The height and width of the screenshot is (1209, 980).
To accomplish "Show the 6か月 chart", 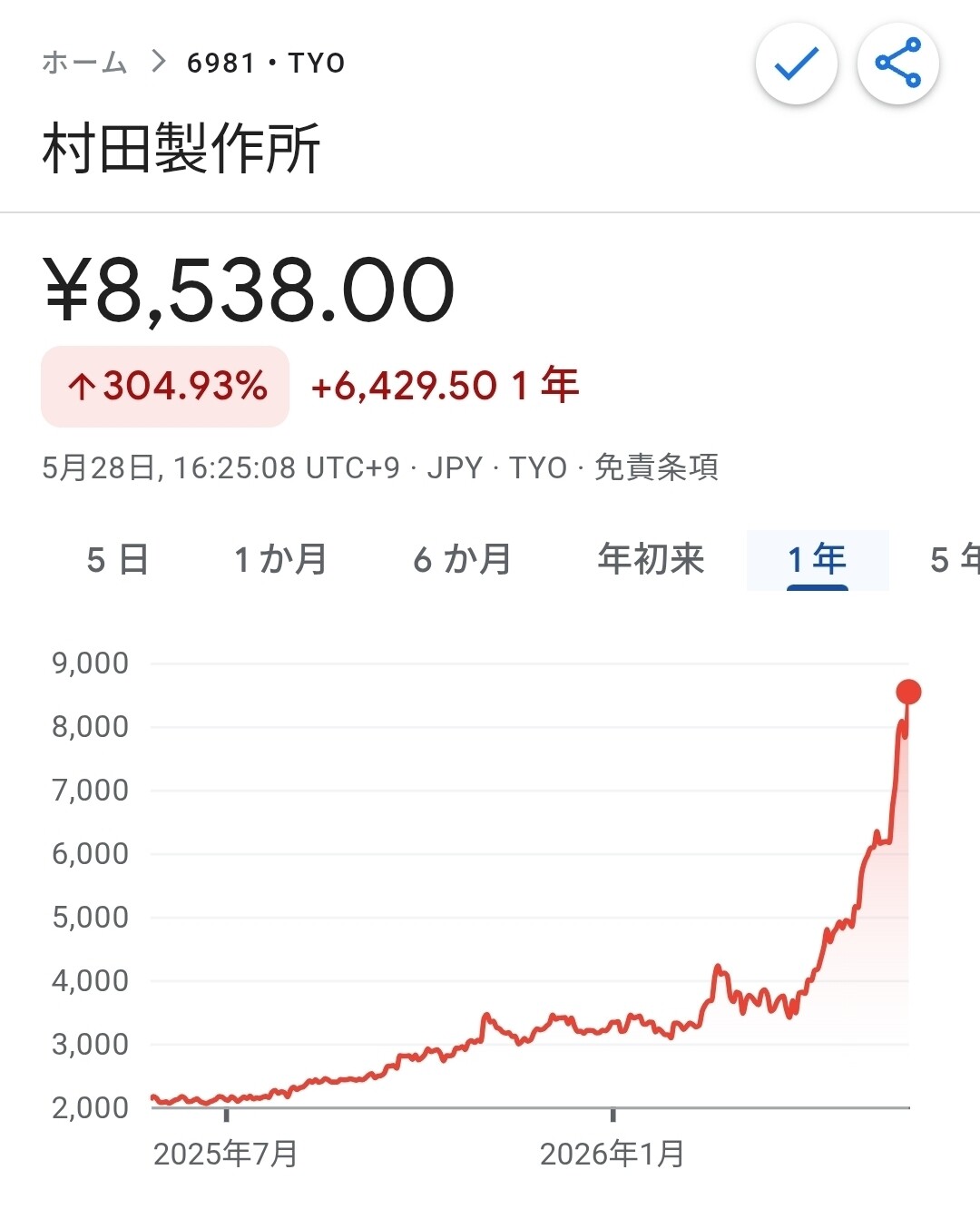I will click(x=462, y=559).
